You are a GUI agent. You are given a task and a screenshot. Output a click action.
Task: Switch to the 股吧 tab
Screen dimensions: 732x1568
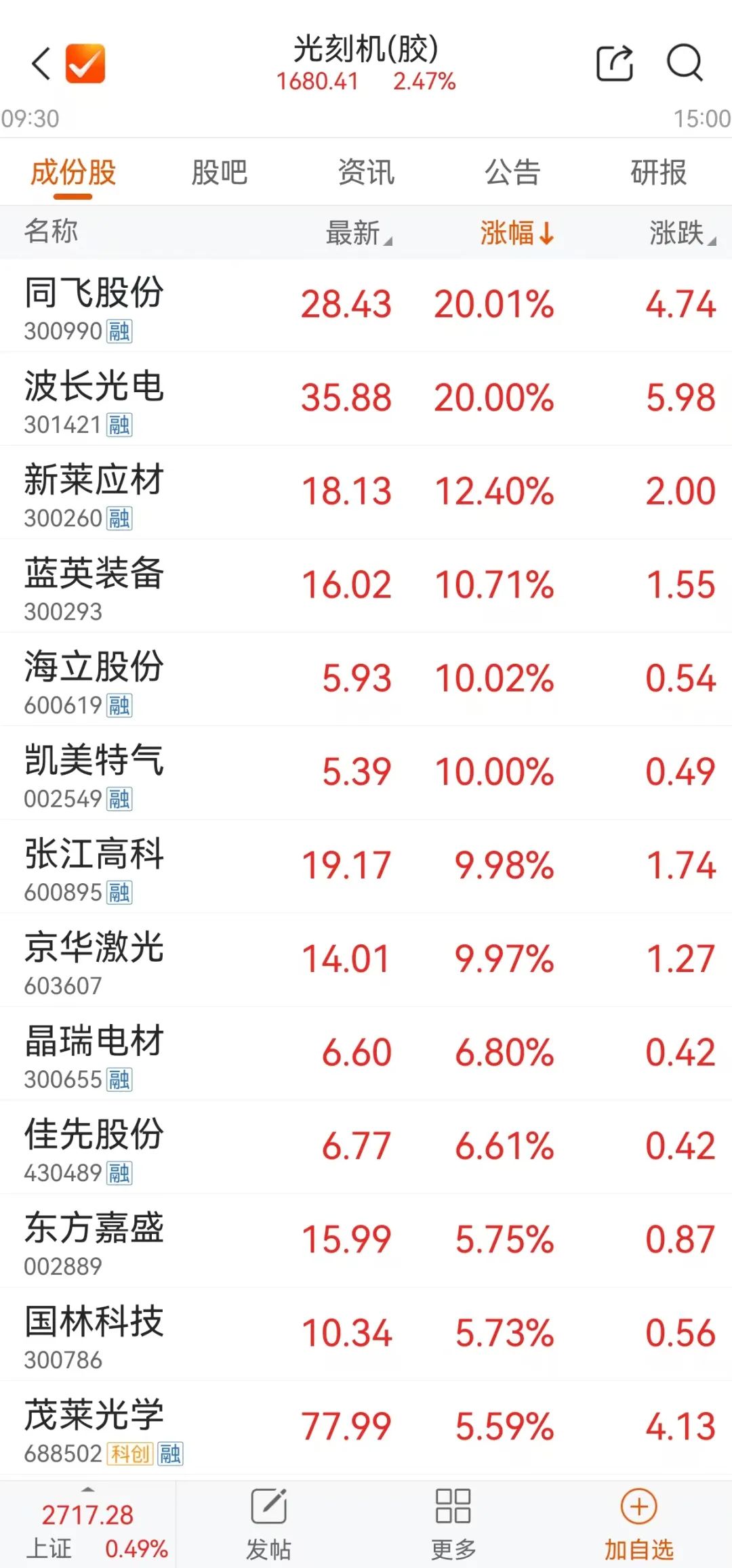[x=220, y=172]
